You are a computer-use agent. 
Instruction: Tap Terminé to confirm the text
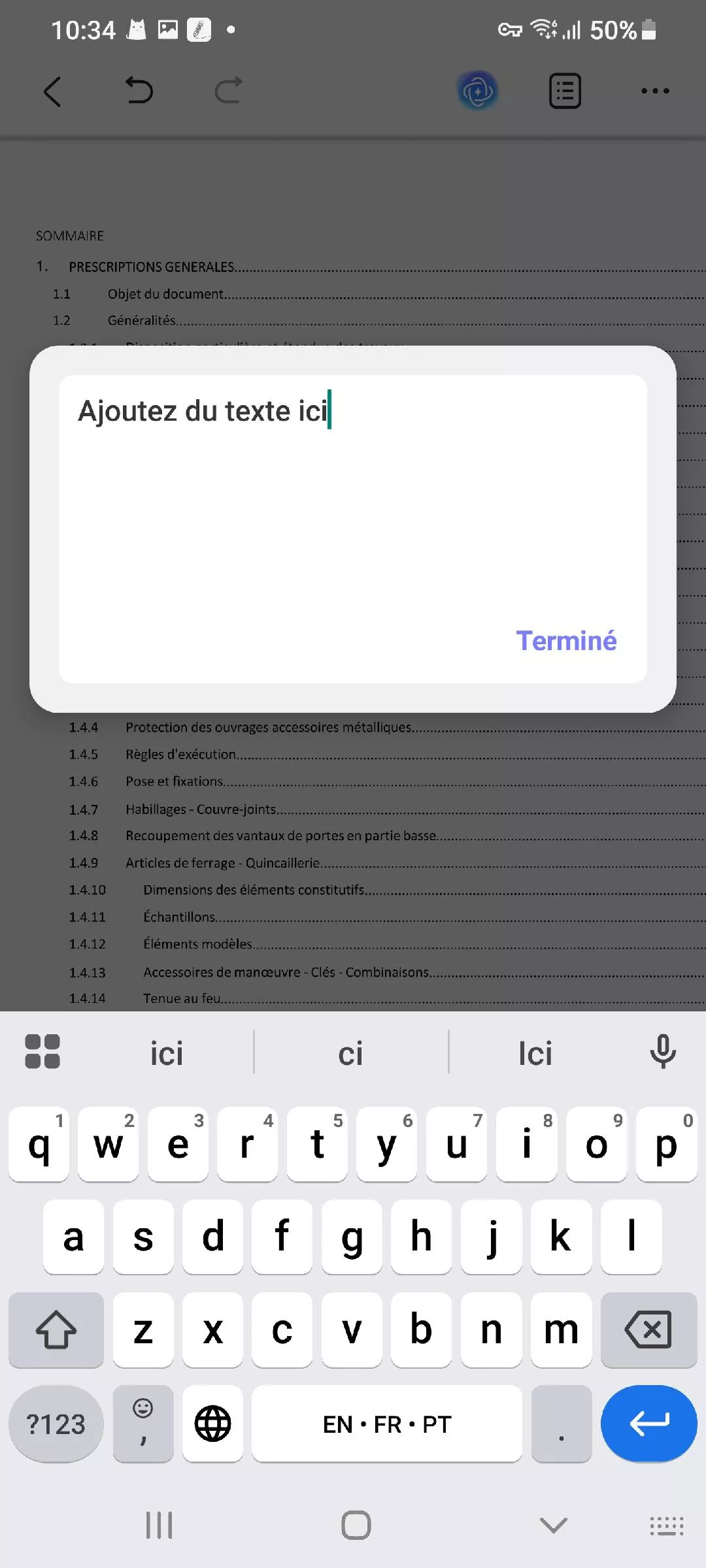[566, 641]
